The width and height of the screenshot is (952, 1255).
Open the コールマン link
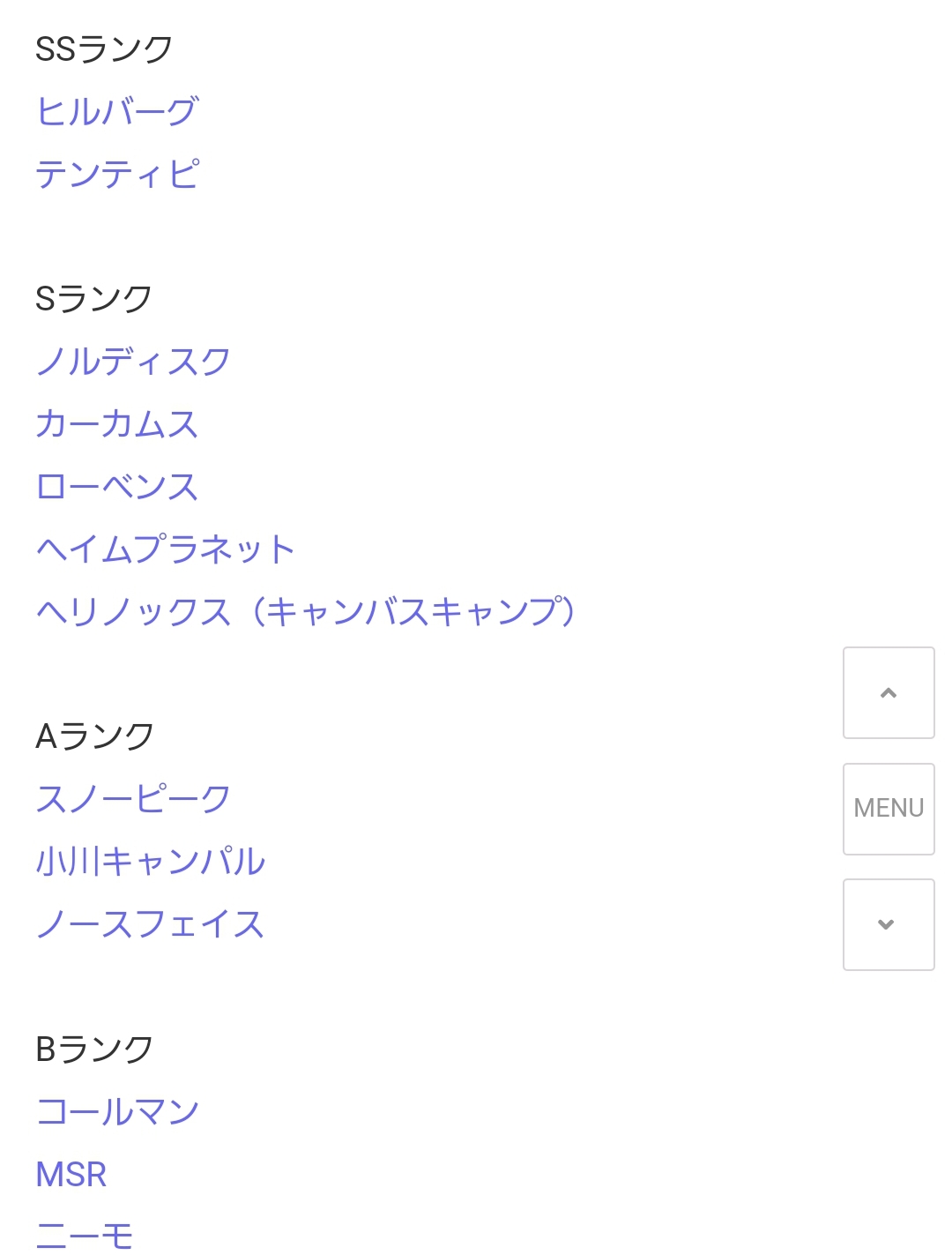116,1112
